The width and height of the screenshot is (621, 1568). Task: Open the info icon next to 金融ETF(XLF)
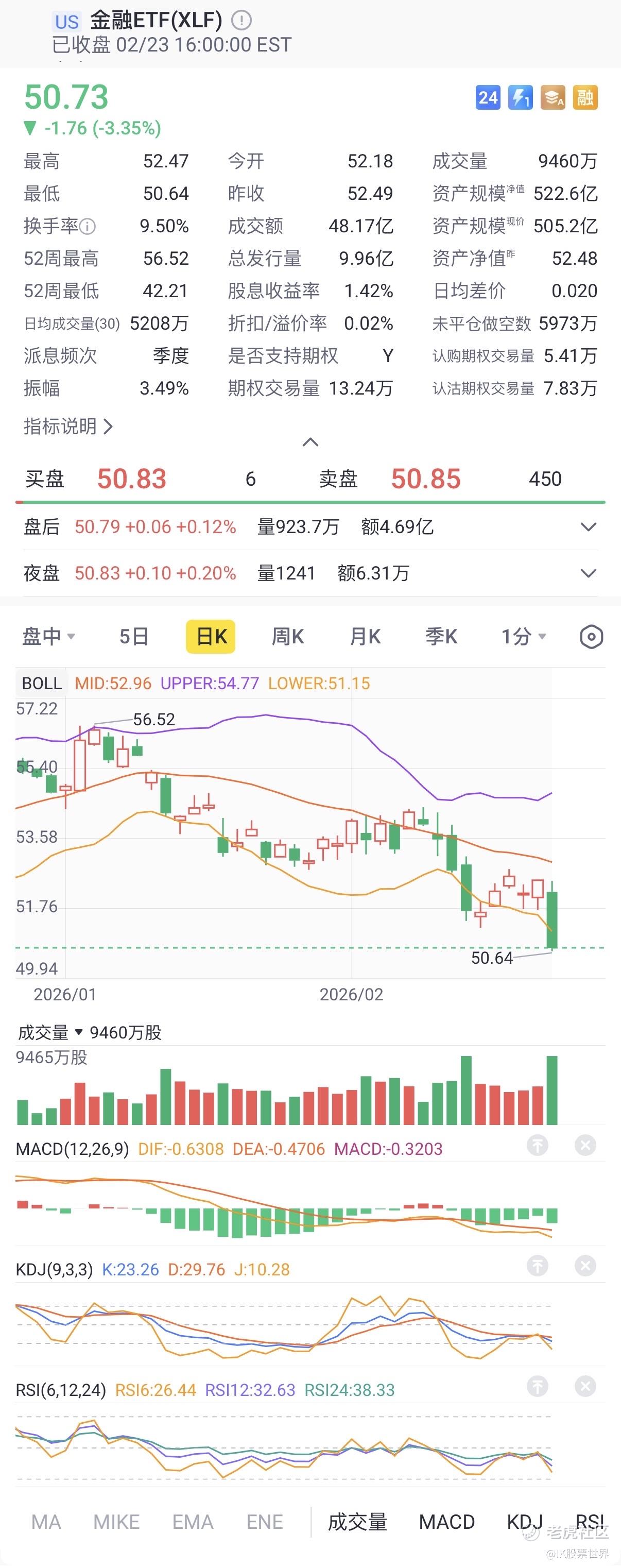[x=242, y=21]
